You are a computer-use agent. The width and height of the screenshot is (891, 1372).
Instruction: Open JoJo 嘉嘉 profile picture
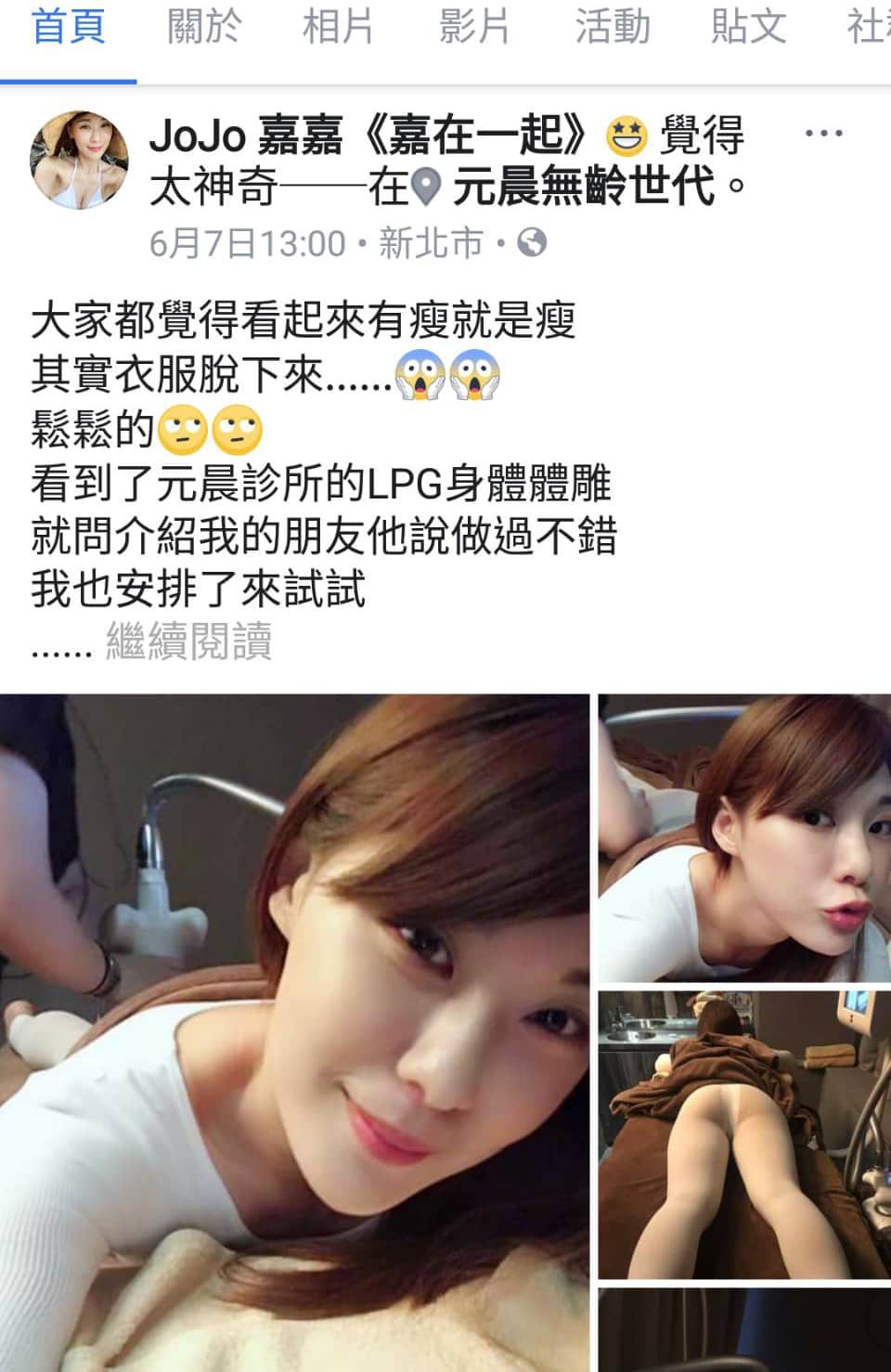point(80,160)
